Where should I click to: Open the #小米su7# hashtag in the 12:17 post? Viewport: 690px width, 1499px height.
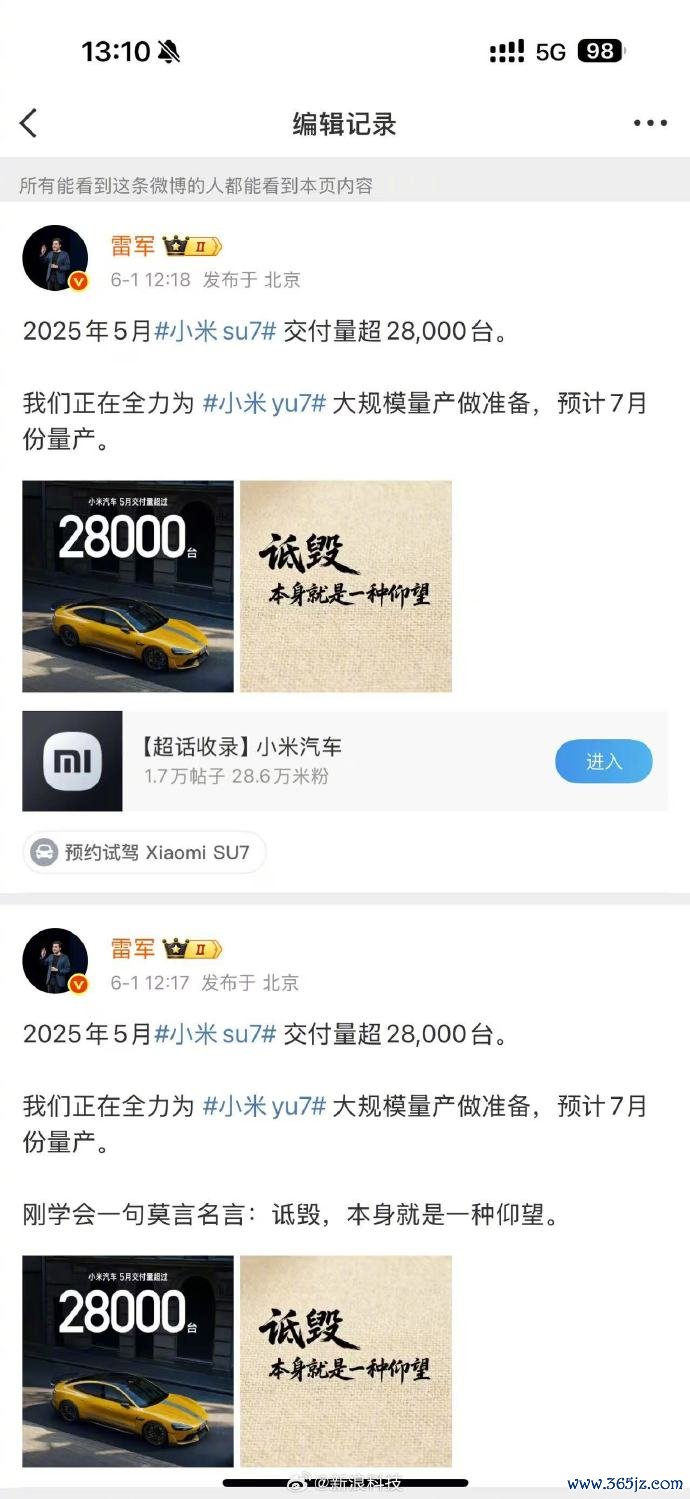[x=215, y=1034]
